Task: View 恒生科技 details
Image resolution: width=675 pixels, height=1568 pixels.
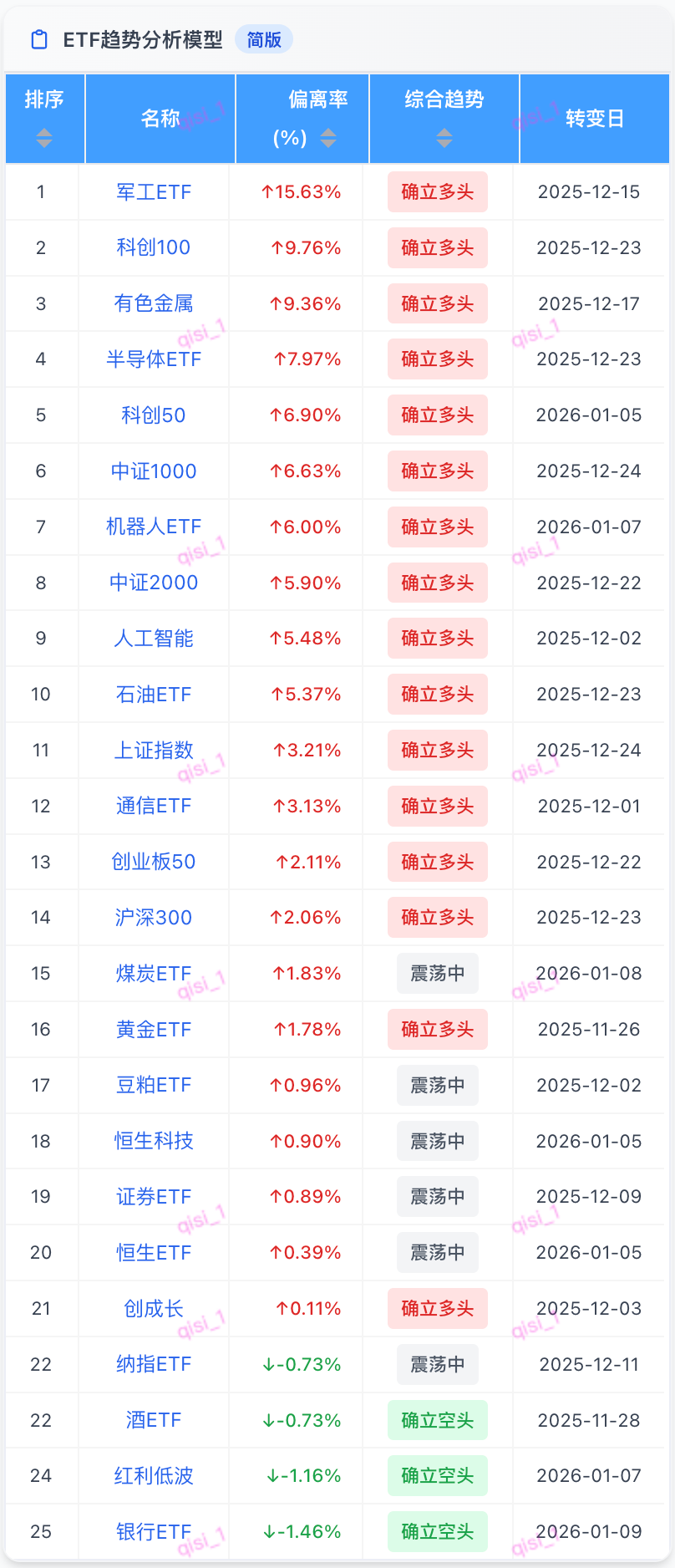Action: coord(154,1141)
